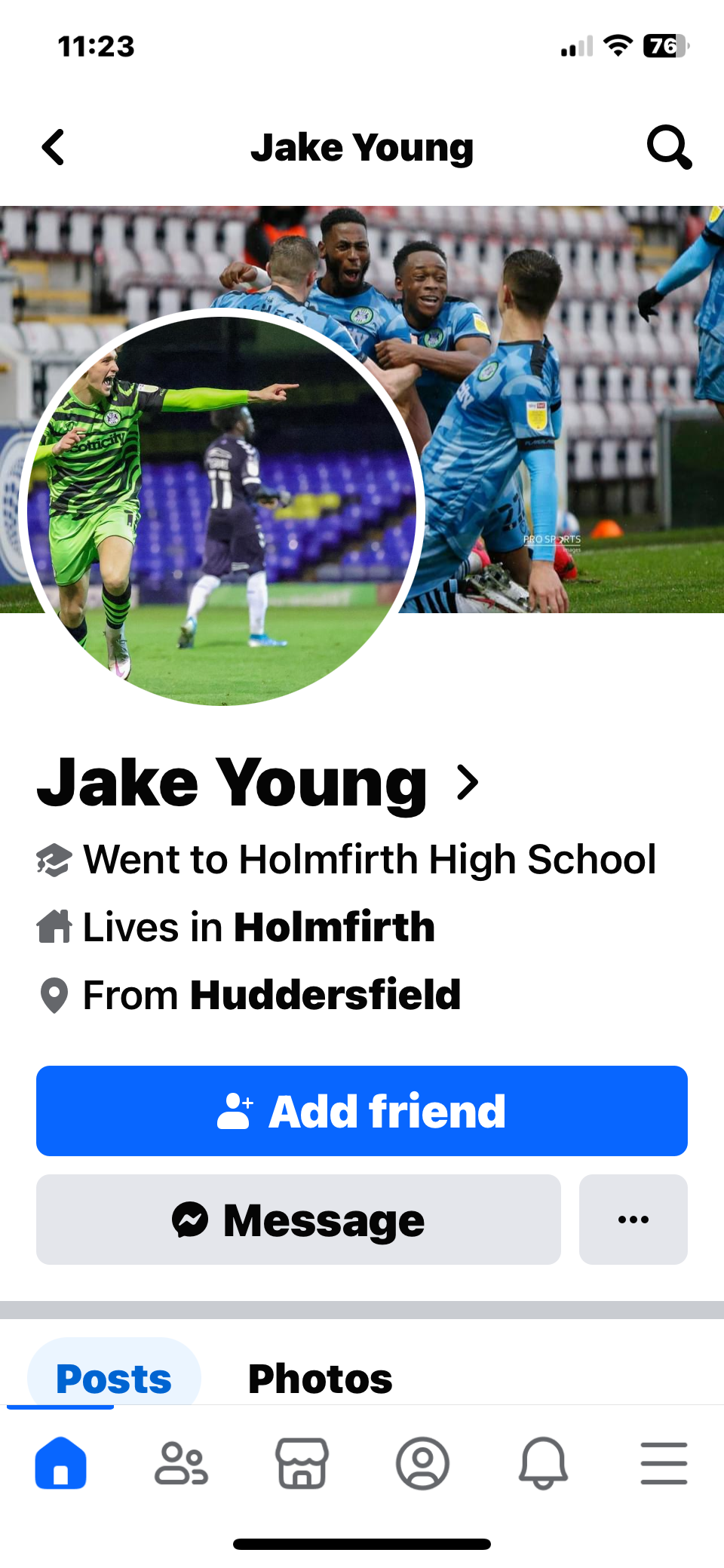Open the Marketplace tab
Screen dimensions: 724x1568
[302, 1463]
